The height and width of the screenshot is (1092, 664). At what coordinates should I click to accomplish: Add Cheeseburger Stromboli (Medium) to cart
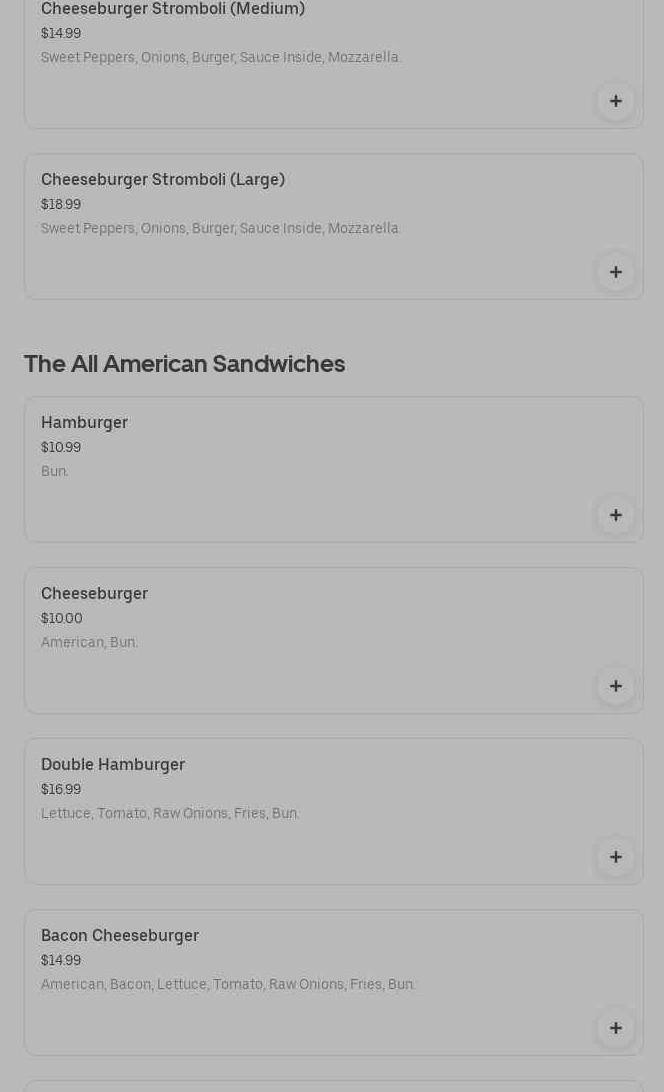coord(615,101)
